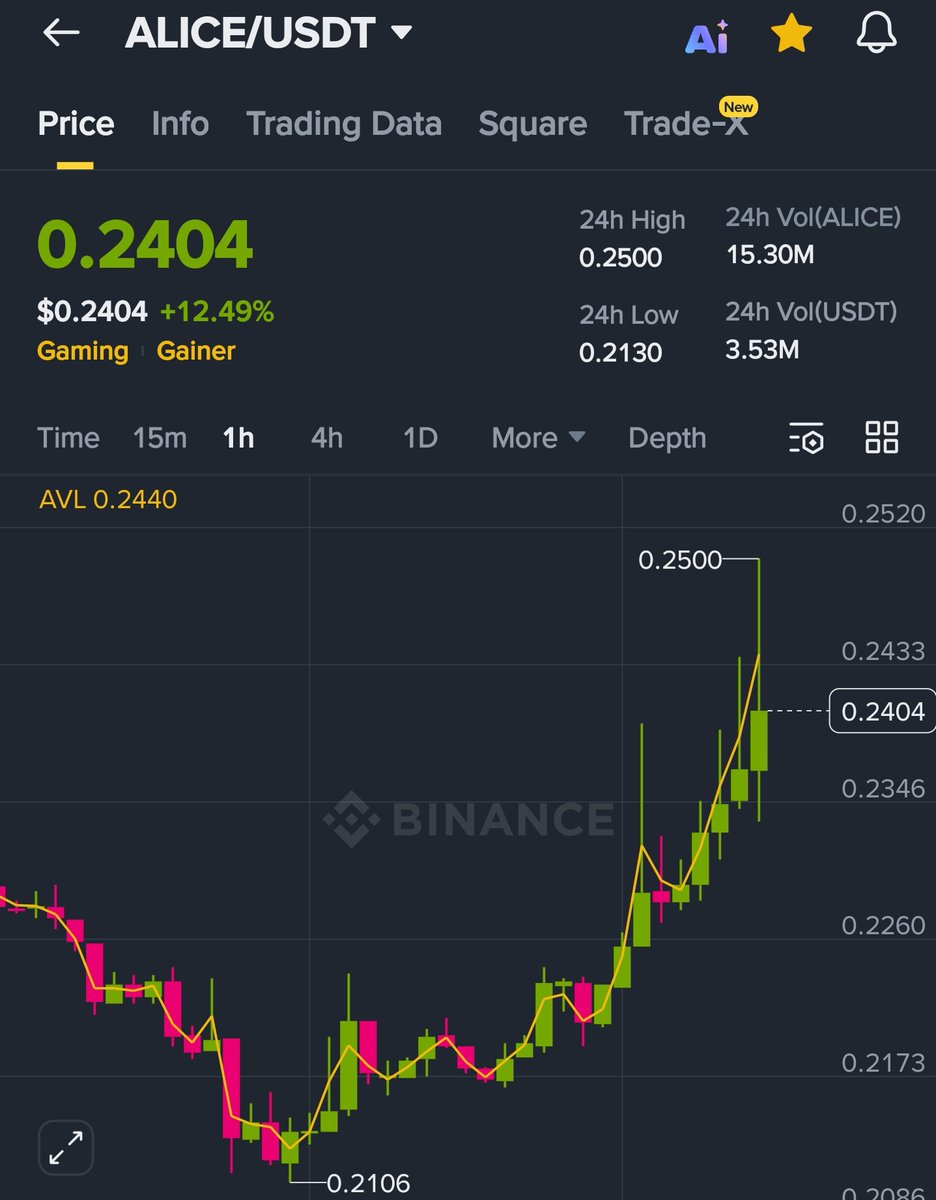Switch to the Info tab

(x=180, y=124)
